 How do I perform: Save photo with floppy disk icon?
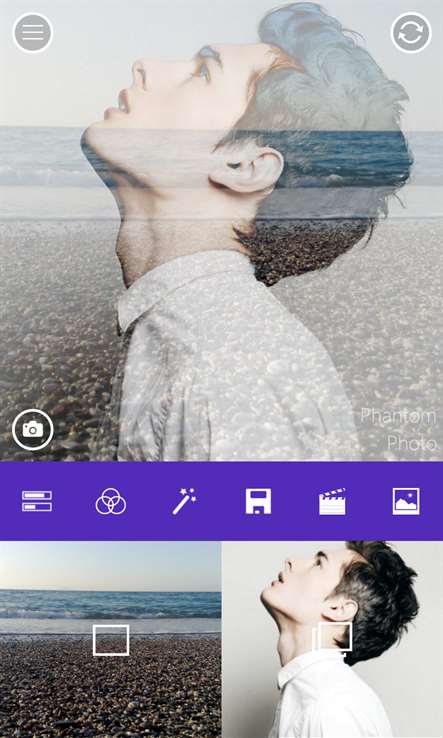(x=258, y=501)
